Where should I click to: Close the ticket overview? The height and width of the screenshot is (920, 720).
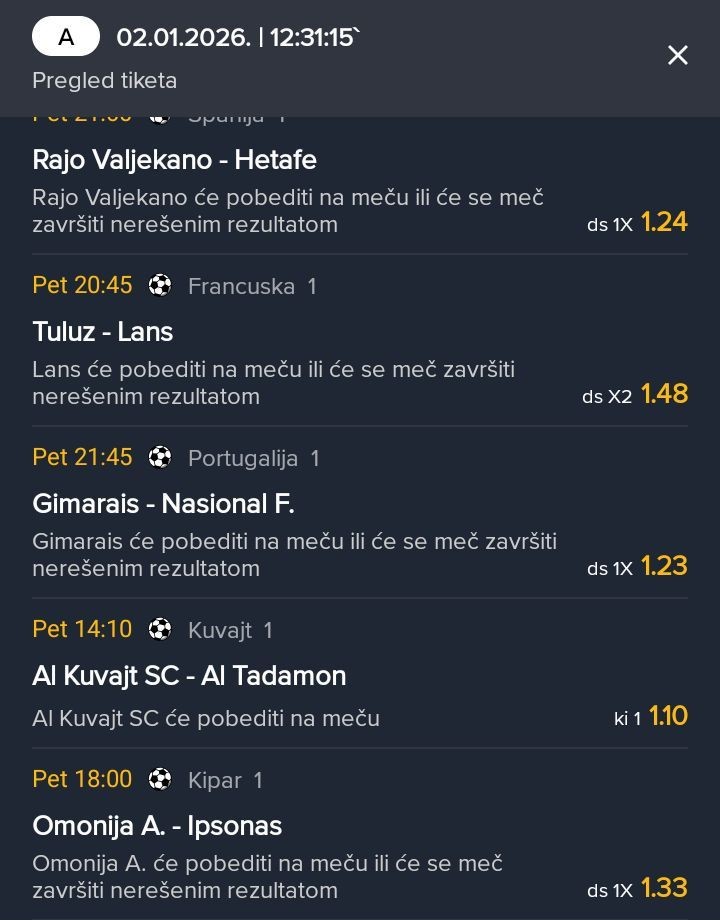(677, 56)
